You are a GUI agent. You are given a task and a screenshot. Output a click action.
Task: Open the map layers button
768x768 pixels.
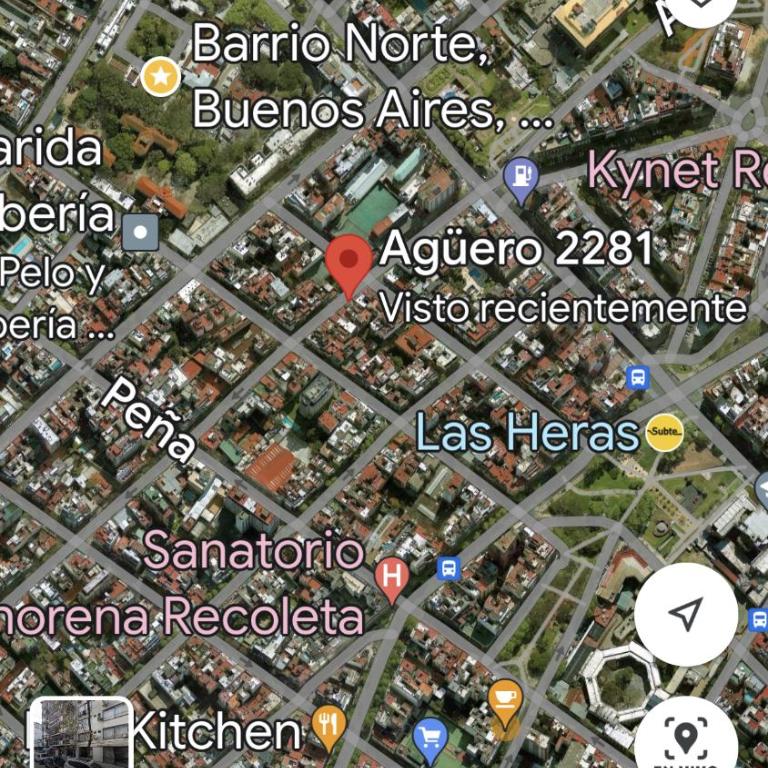coord(700,10)
